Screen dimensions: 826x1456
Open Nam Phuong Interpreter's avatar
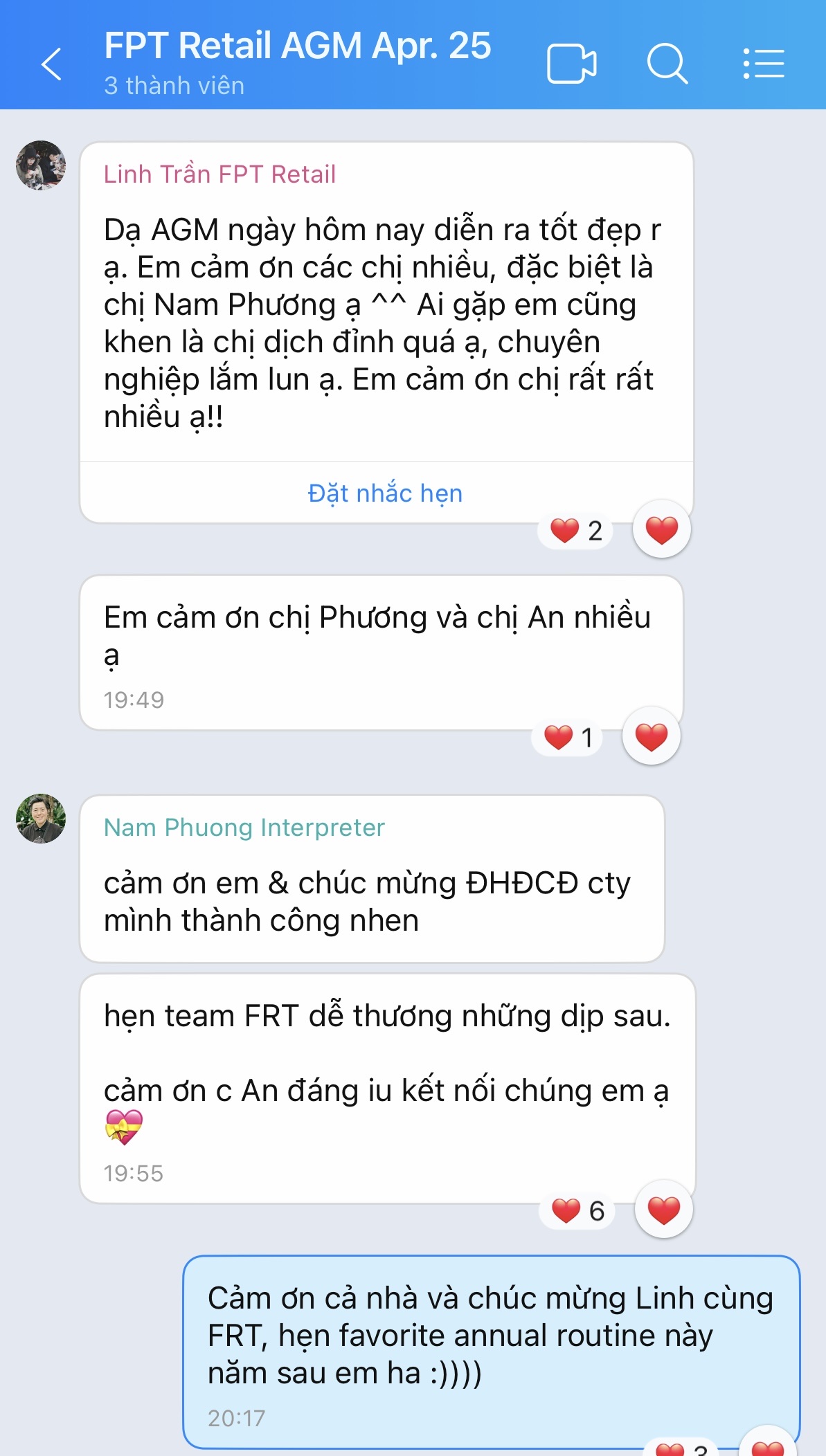41,819
